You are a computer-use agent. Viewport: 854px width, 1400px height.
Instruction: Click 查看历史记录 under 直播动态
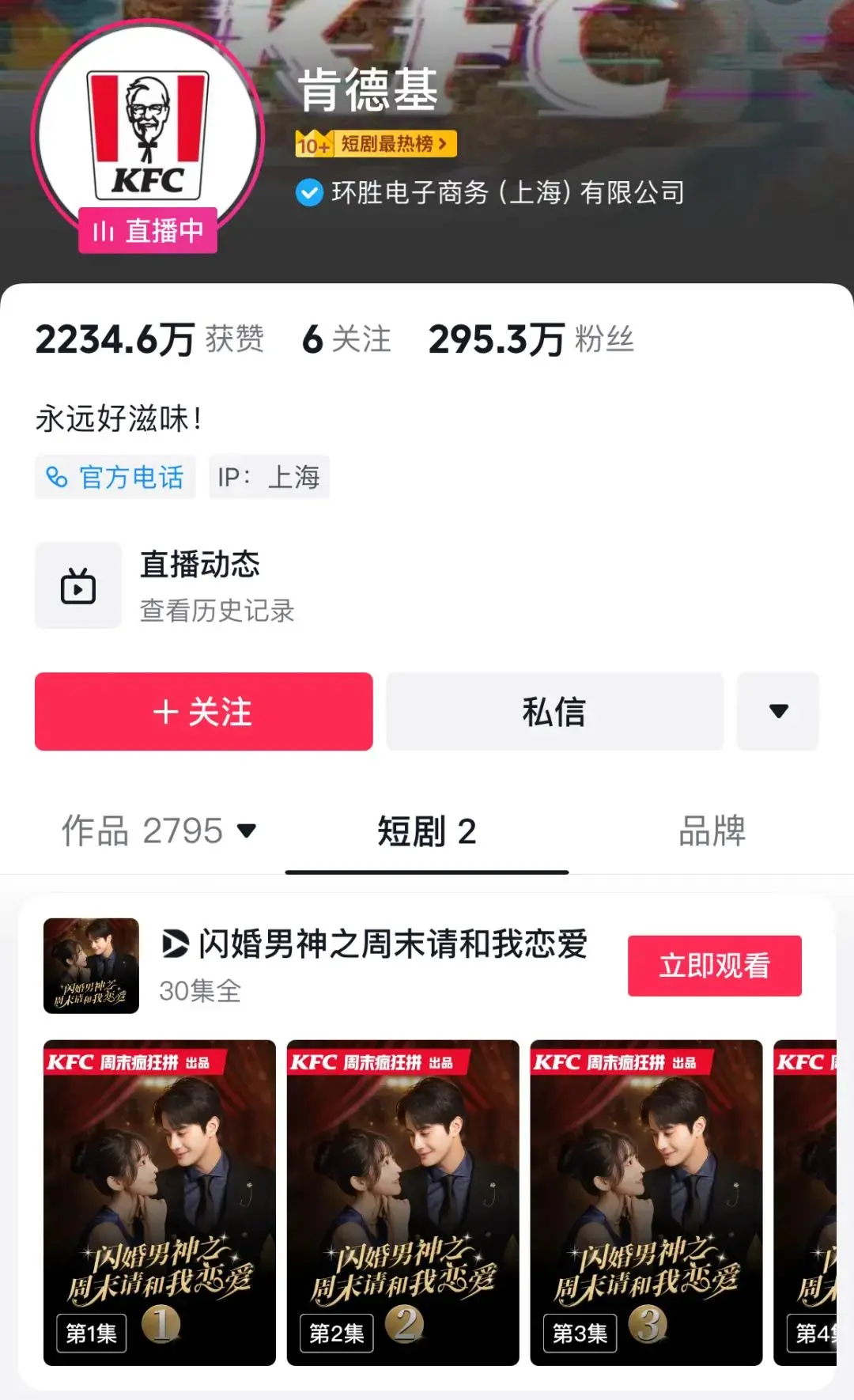217,611
